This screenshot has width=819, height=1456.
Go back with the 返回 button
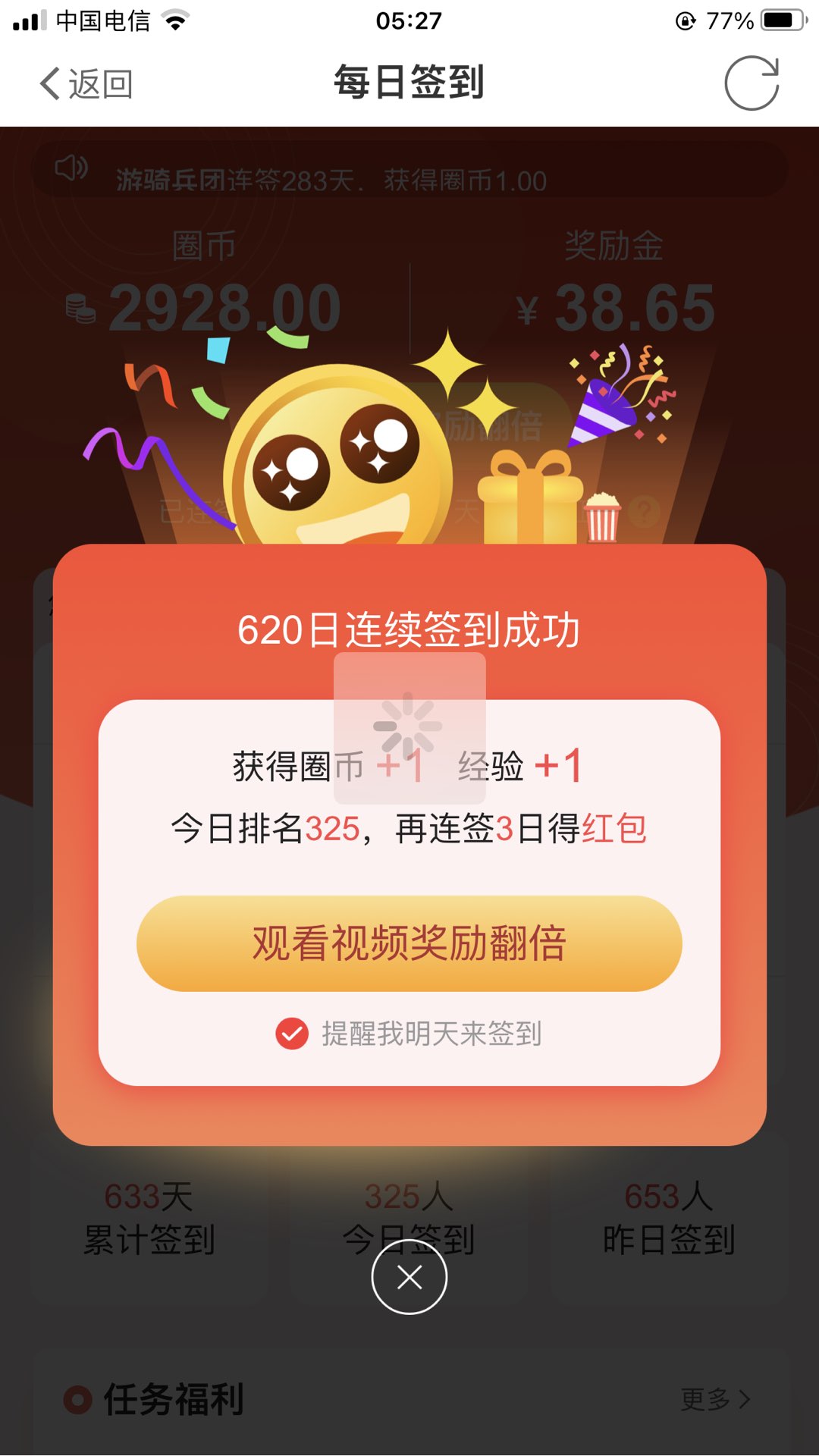pos(86,83)
